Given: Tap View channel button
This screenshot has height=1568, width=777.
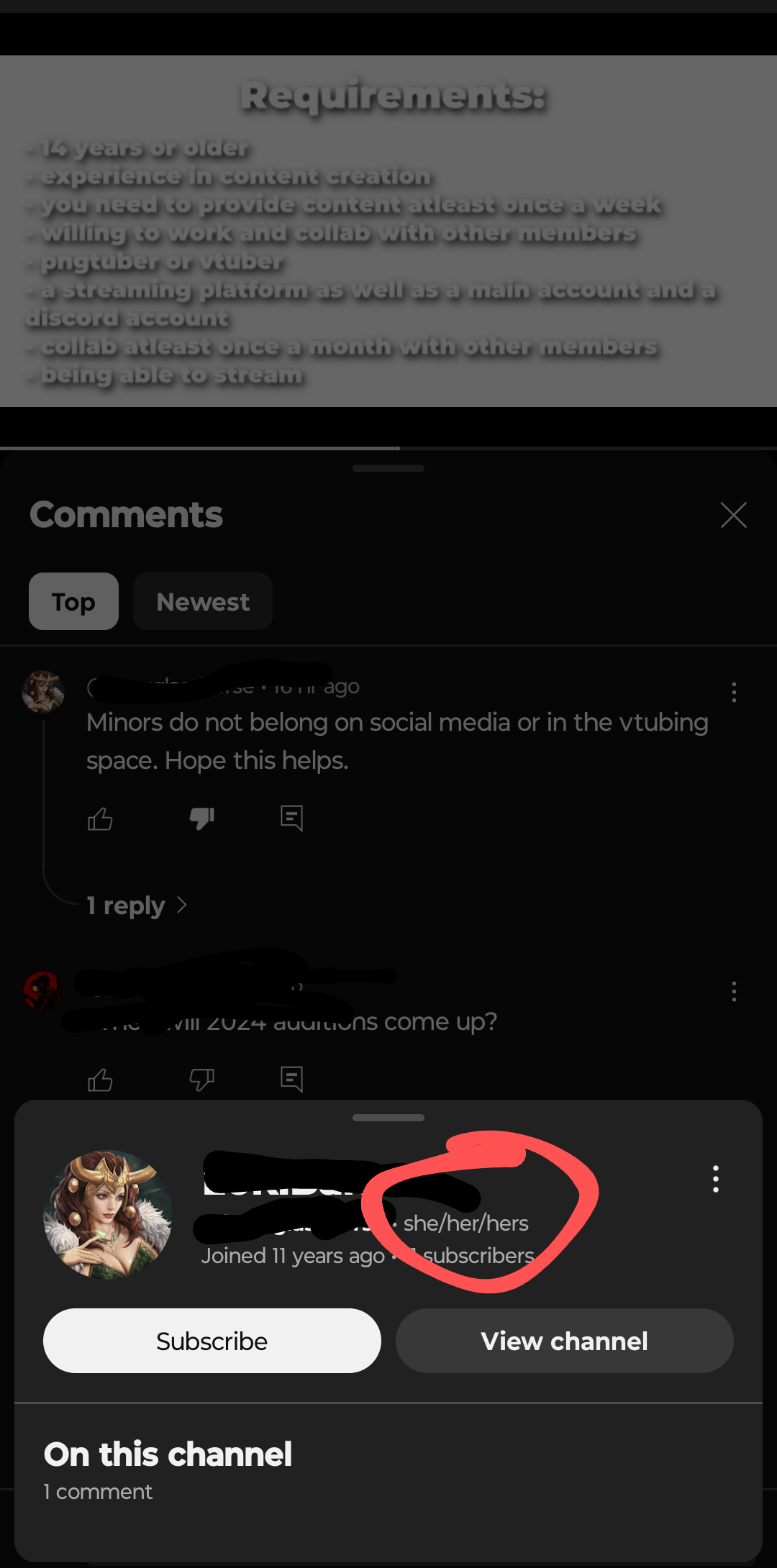Looking at the screenshot, I should [x=564, y=1341].
